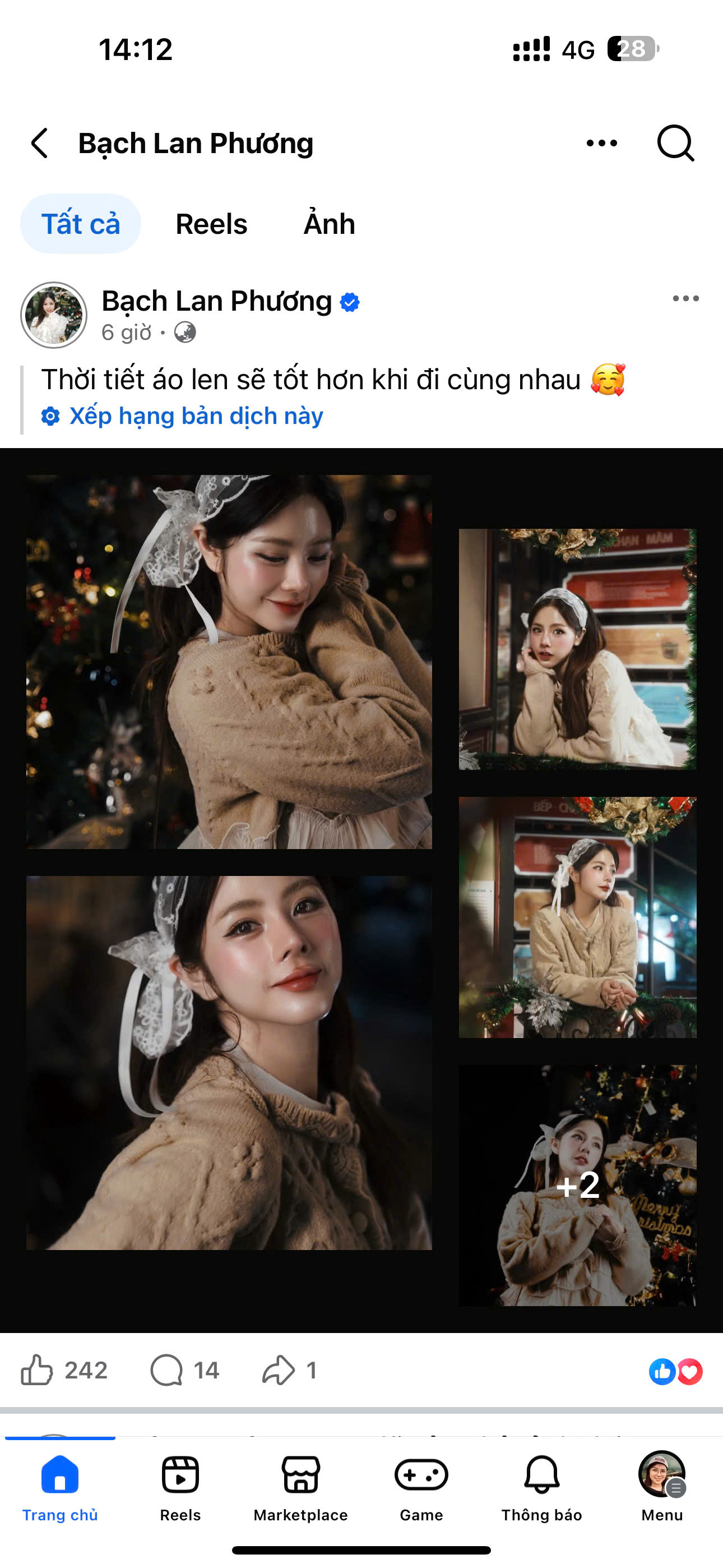Screen dimensions: 723x1568
Task: Search within Bạch Lan Phương's page
Action: click(x=675, y=143)
